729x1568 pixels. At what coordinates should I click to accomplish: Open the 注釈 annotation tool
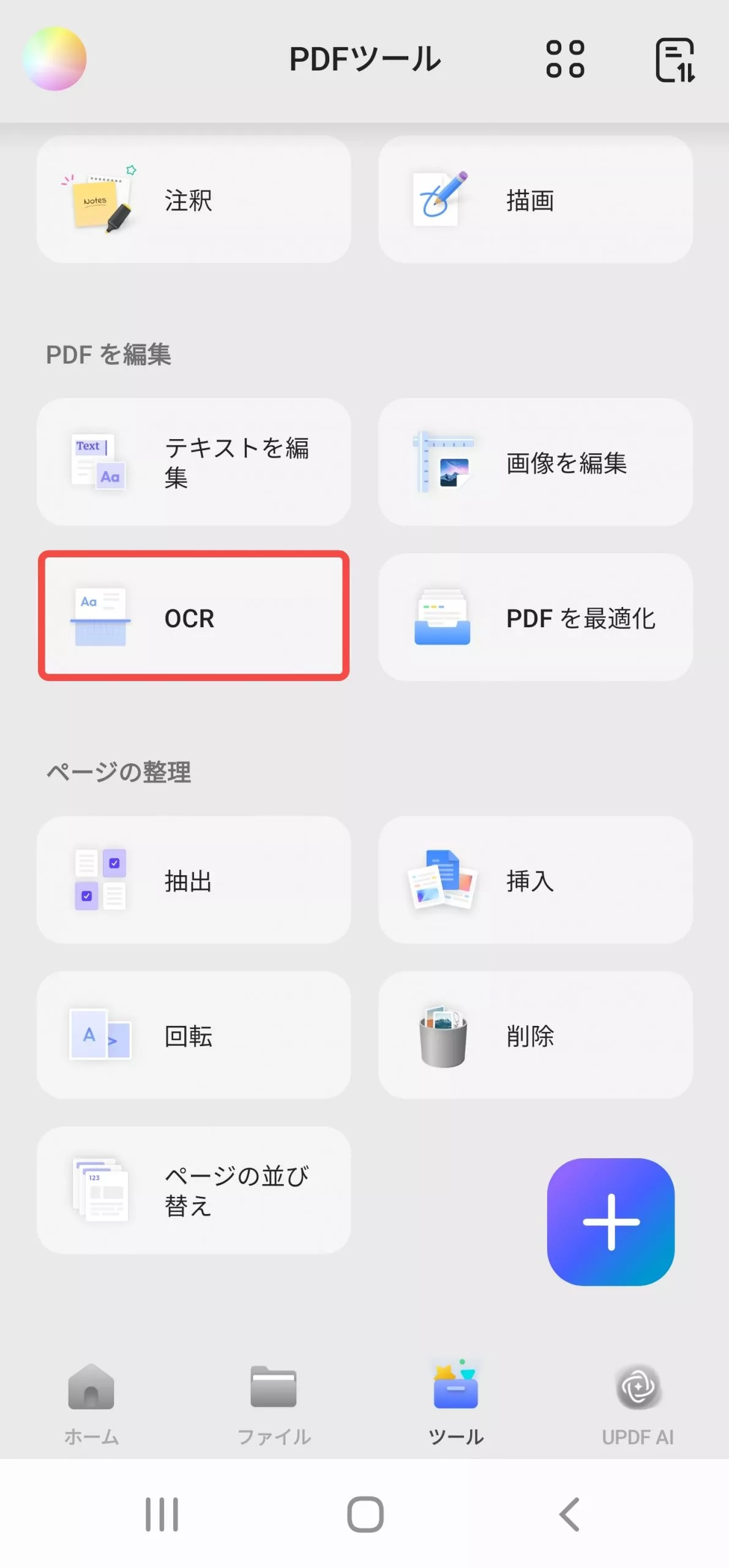point(193,200)
